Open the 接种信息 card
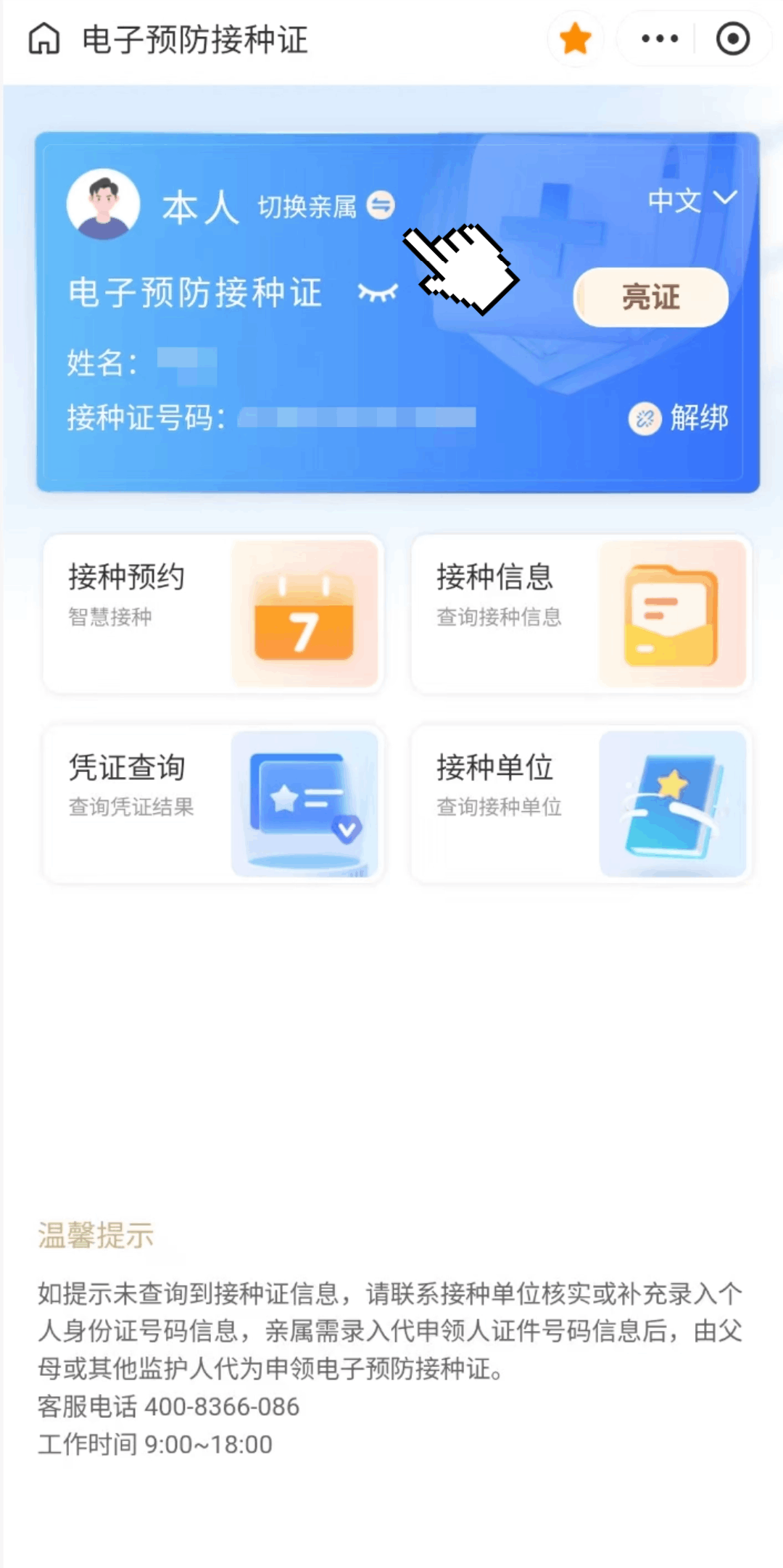This screenshot has width=783, height=1568. pos(581,613)
